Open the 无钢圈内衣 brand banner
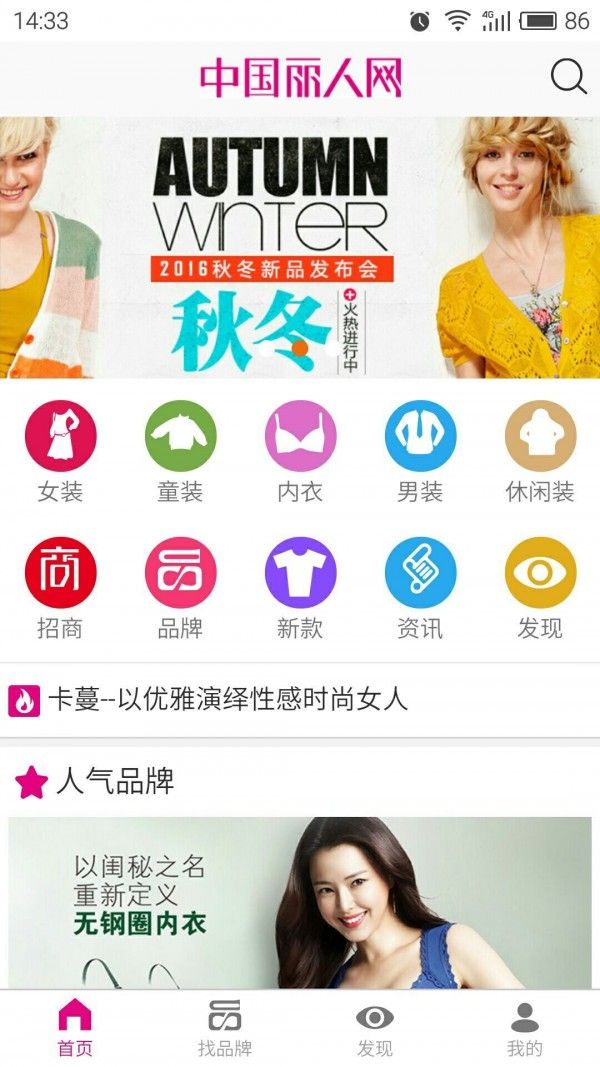The height and width of the screenshot is (1067, 600). pyautogui.click(x=300, y=902)
